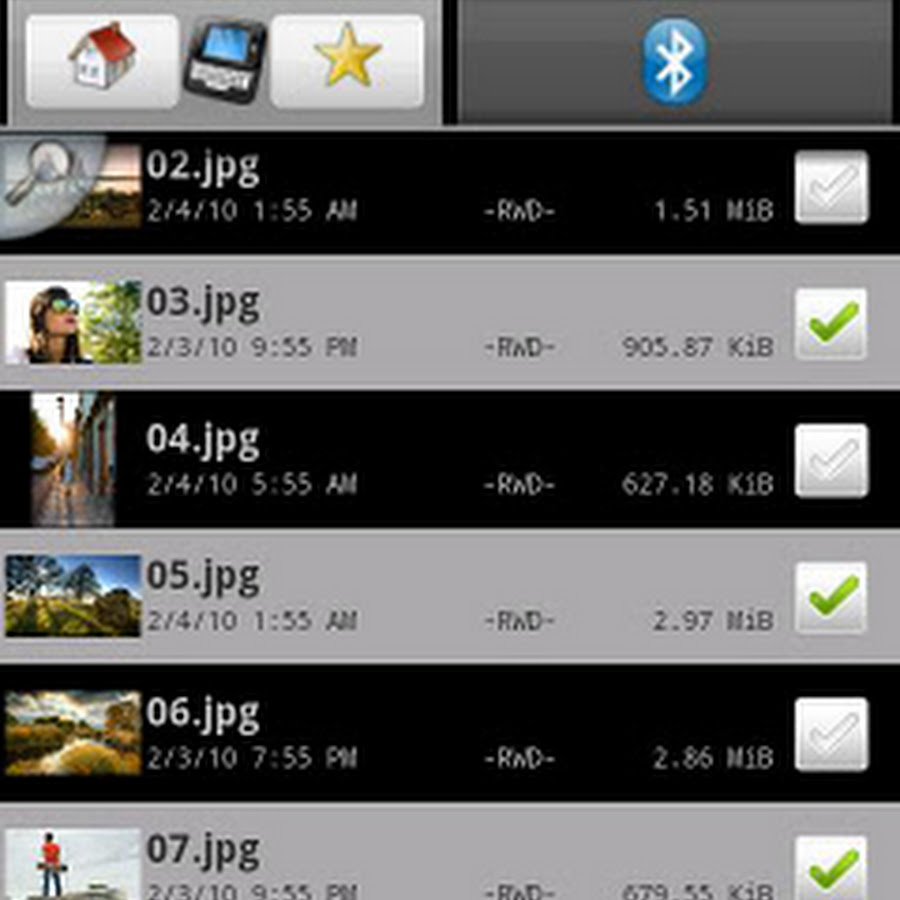Viewport: 900px width, 900px height.
Task: Tick the checkbox for 04.jpg
Action: (831, 460)
